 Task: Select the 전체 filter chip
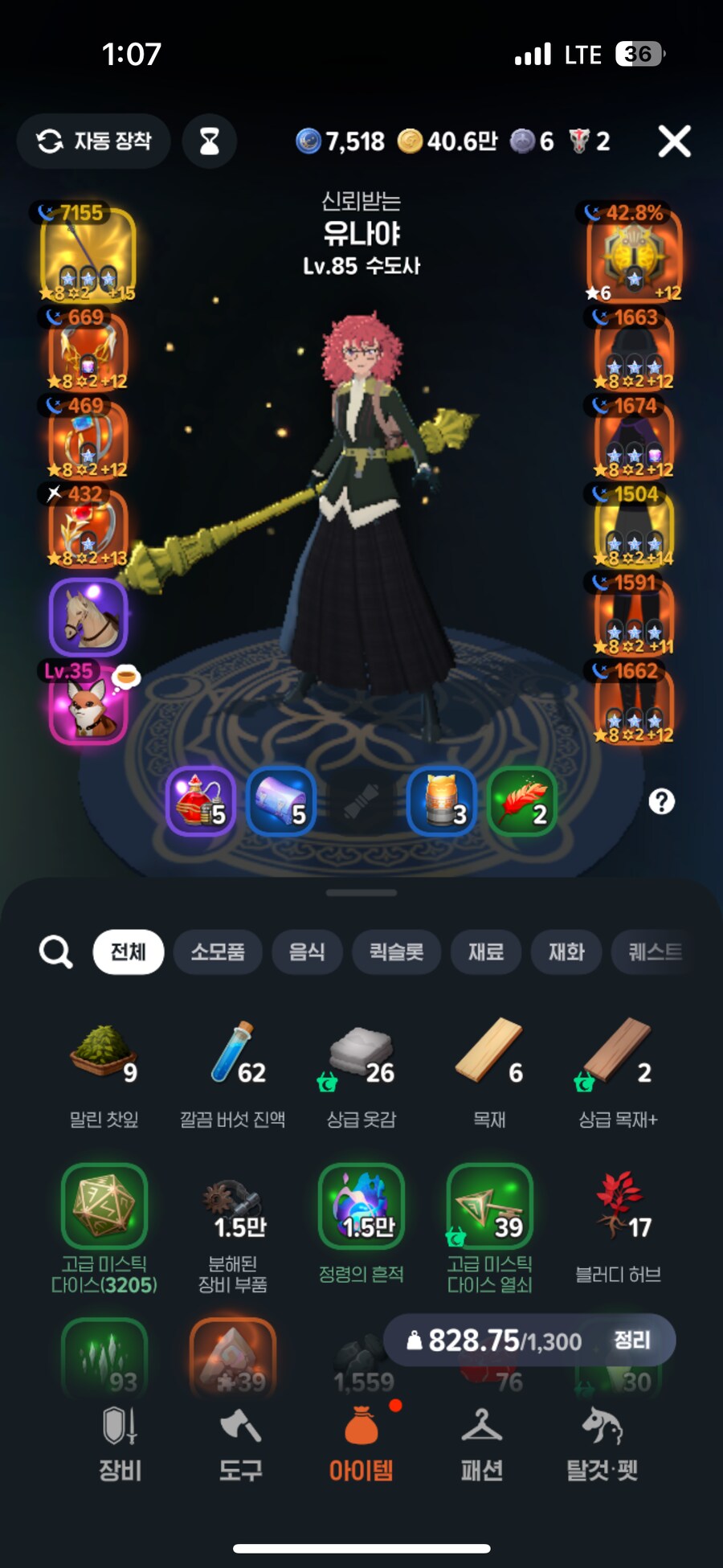129,952
